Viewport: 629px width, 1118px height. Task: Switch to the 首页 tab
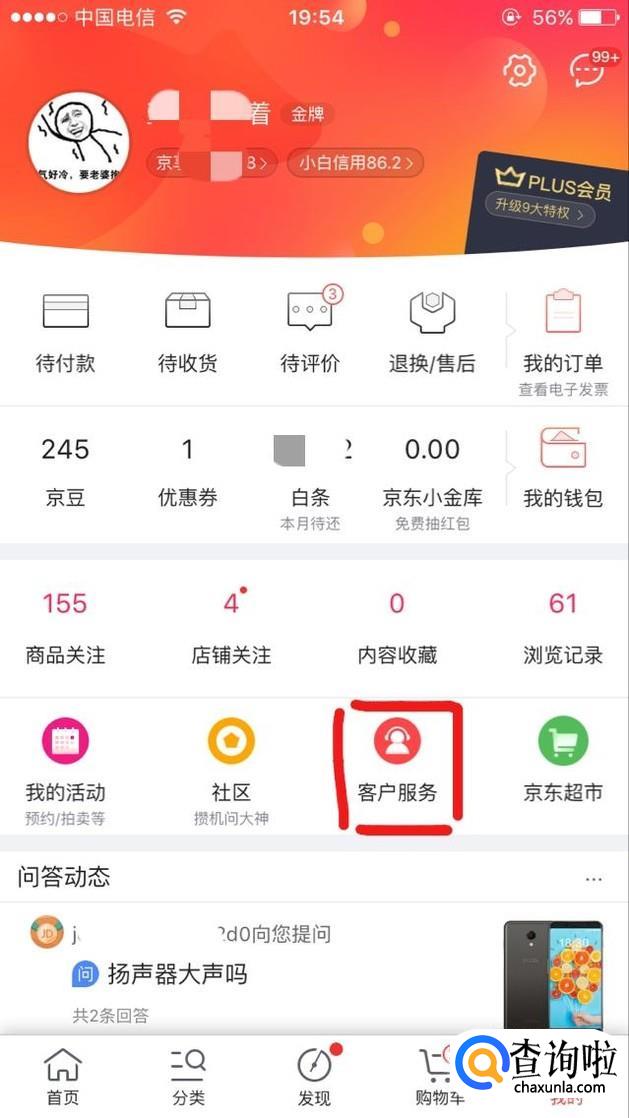[x=62, y=1077]
